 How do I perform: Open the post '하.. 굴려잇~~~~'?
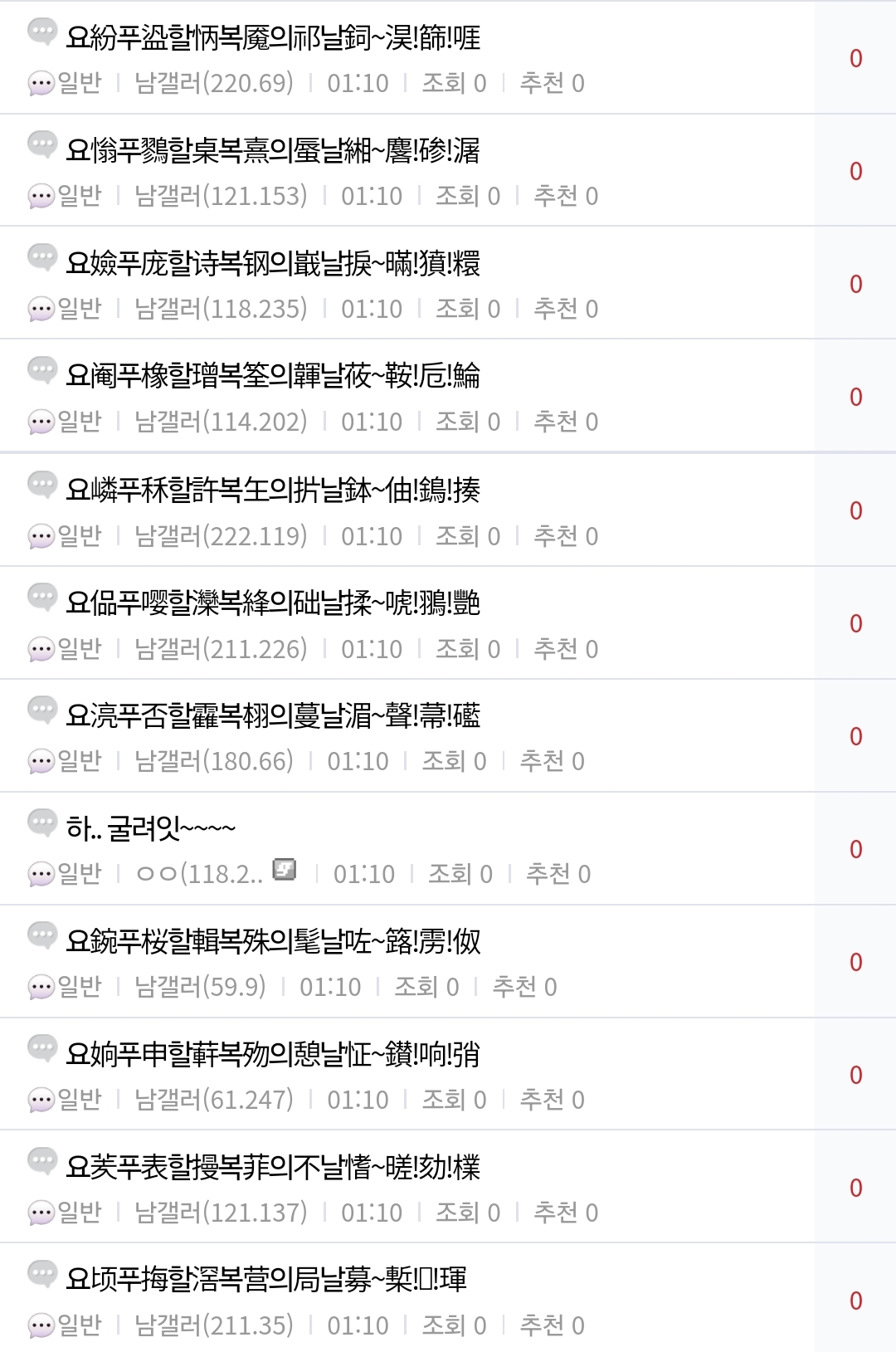click(x=151, y=827)
